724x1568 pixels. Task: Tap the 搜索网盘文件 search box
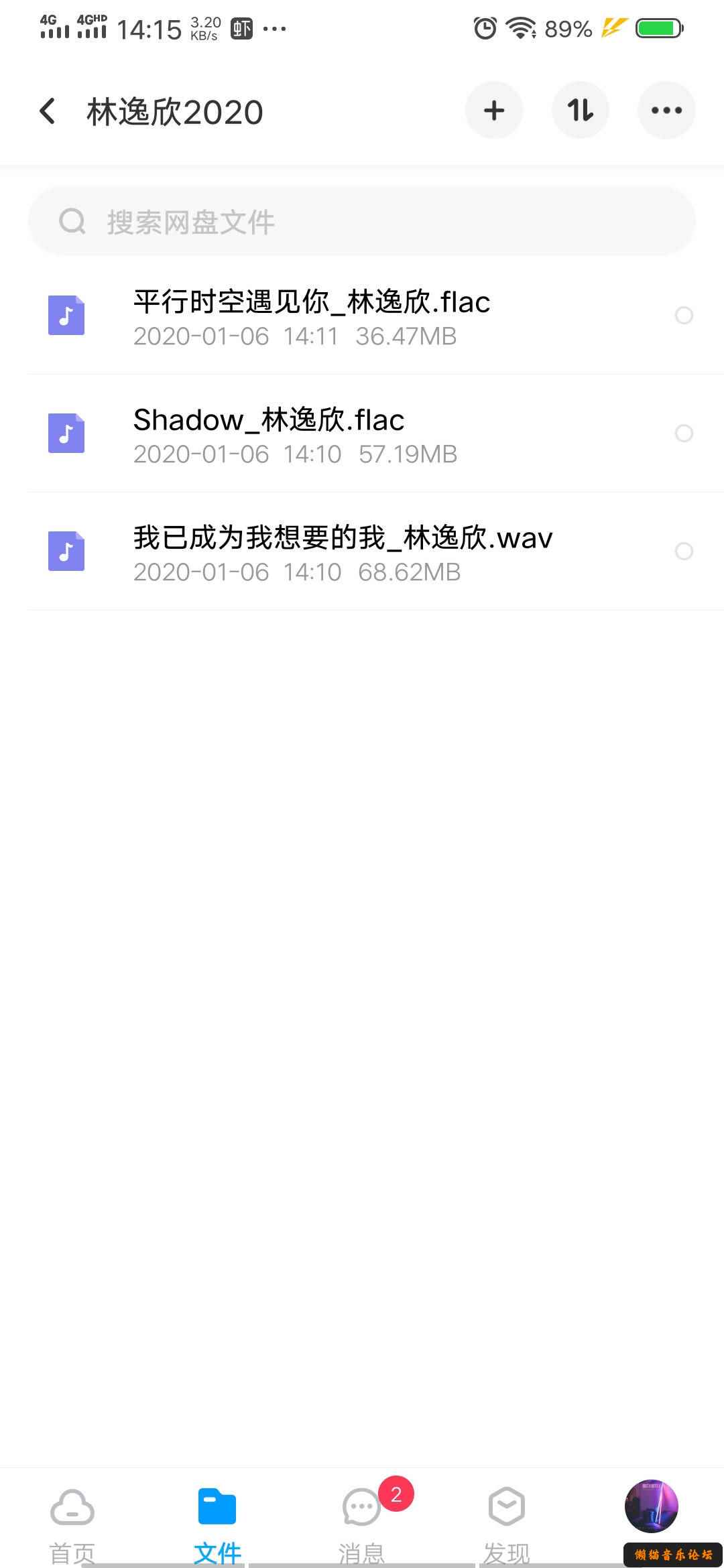pos(362,222)
